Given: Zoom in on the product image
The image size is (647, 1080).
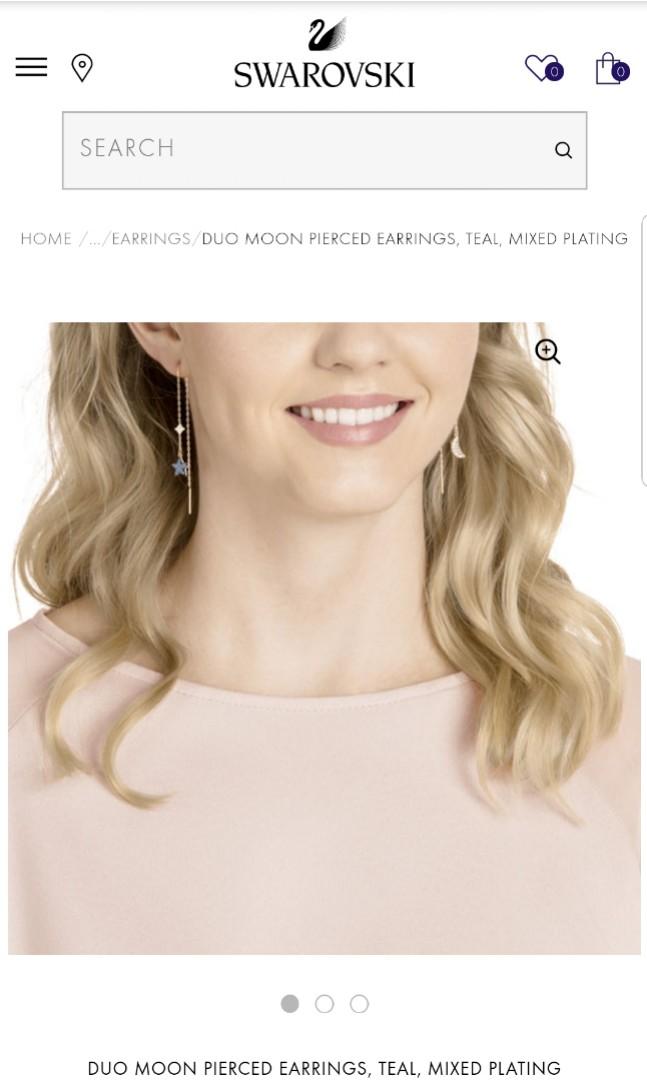Looking at the screenshot, I should (547, 351).
